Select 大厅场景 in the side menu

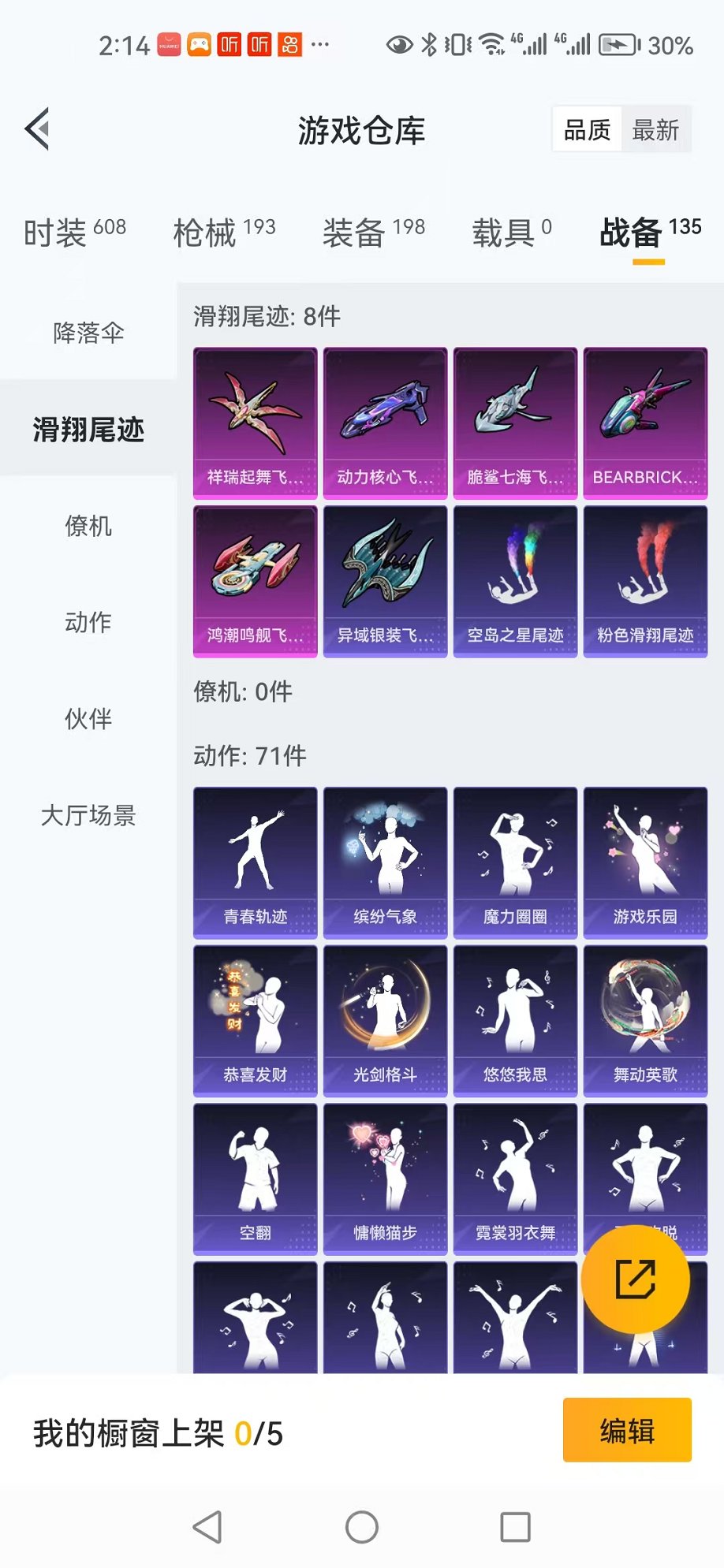pyautogui.click(x=88, y=815)
